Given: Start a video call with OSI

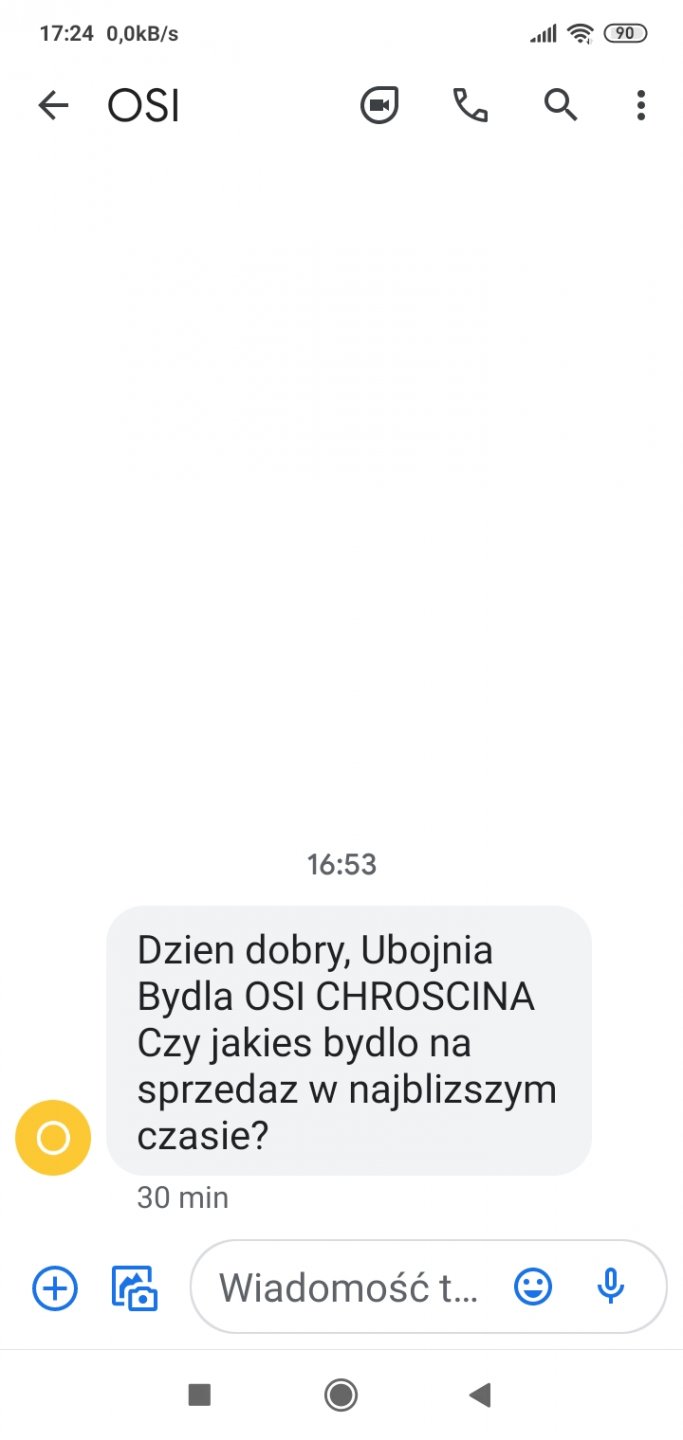Looking at the screenshot, I should tap(379, 105).
